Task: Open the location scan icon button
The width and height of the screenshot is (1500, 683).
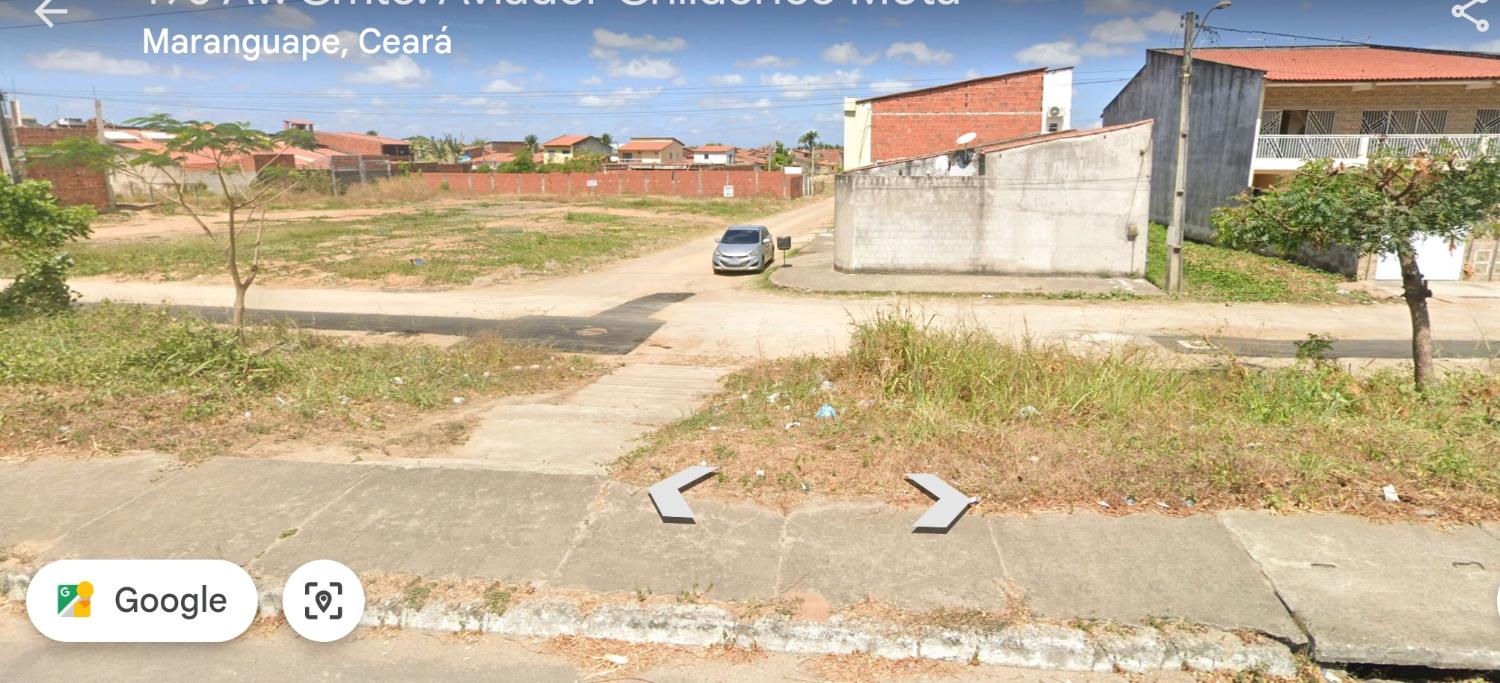Action: click(x=323, y=600)
